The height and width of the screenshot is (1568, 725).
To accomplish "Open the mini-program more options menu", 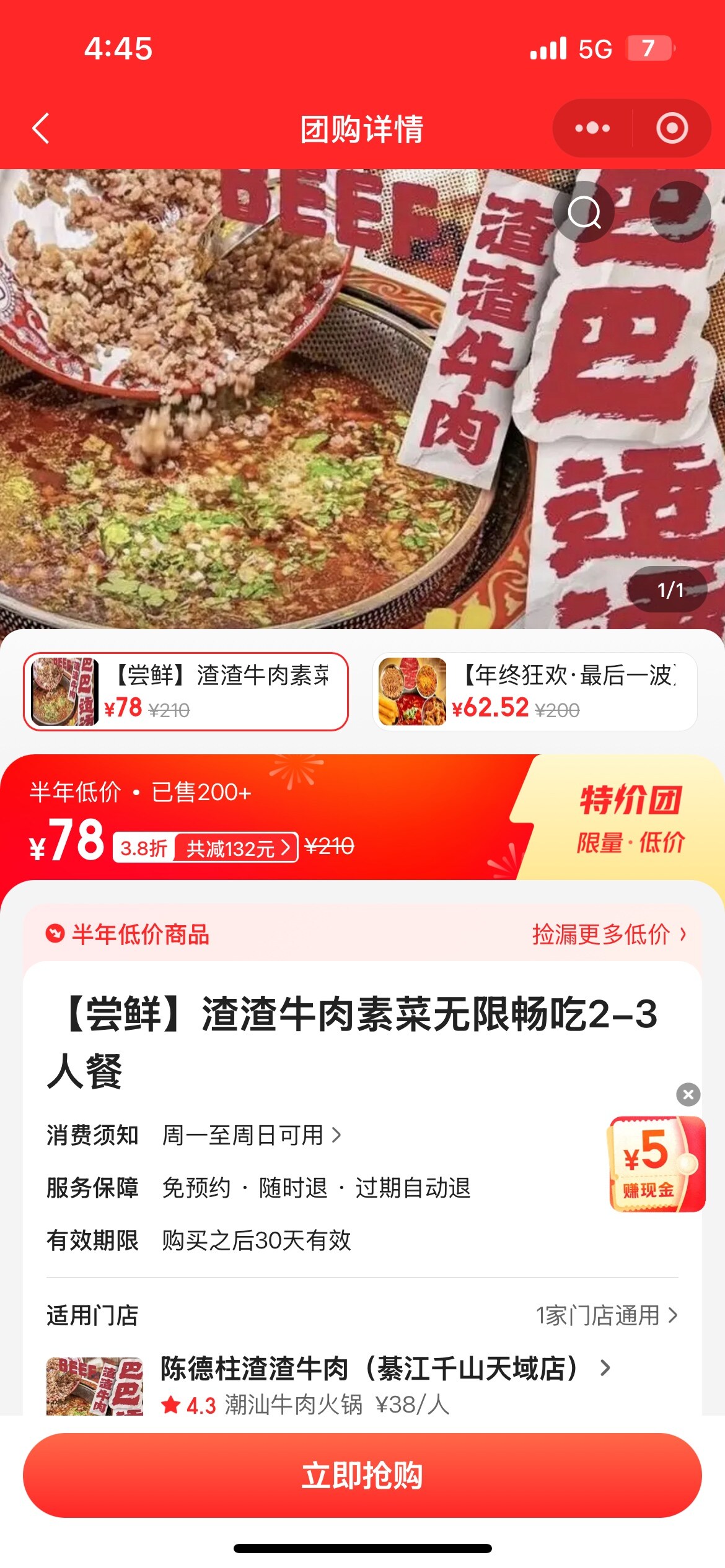I will click(592, 128).
